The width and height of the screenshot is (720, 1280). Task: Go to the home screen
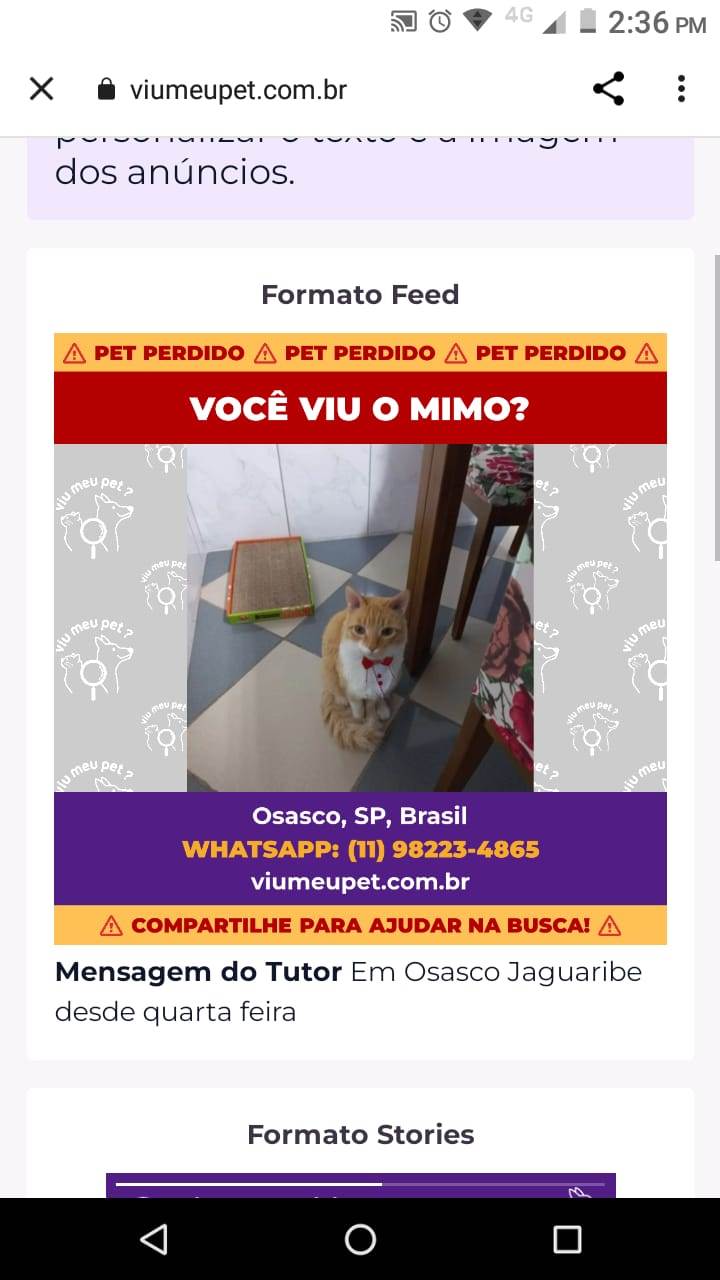click(360, 1239)
